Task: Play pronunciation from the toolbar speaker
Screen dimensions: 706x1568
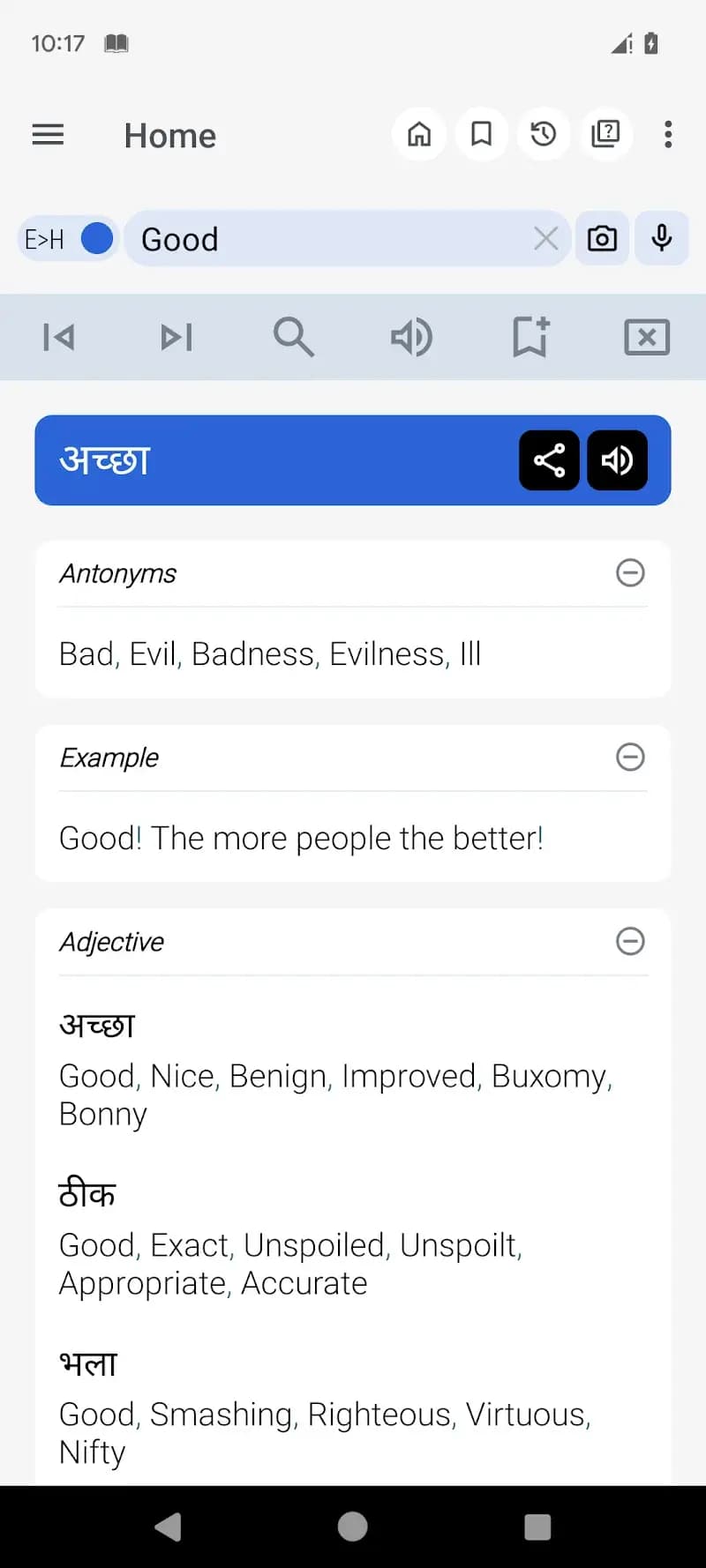Action: point(411,337)
